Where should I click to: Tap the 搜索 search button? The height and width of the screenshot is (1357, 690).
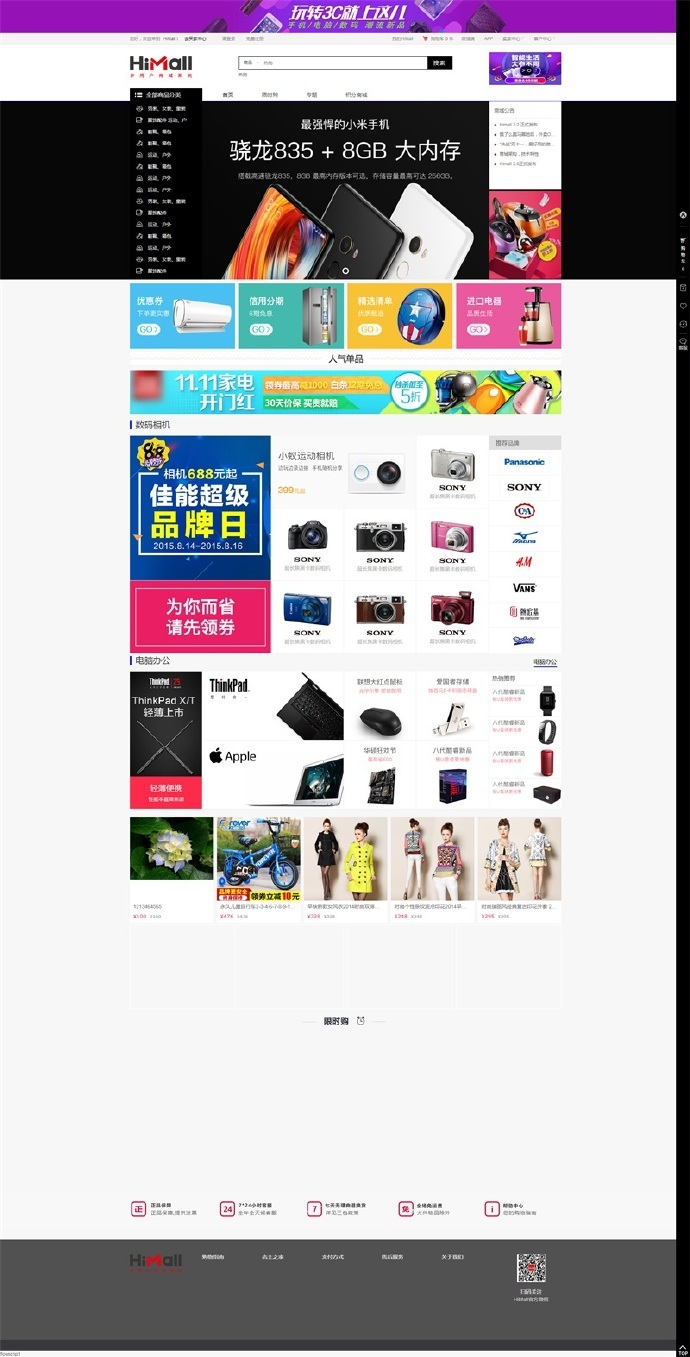(439, 63)
